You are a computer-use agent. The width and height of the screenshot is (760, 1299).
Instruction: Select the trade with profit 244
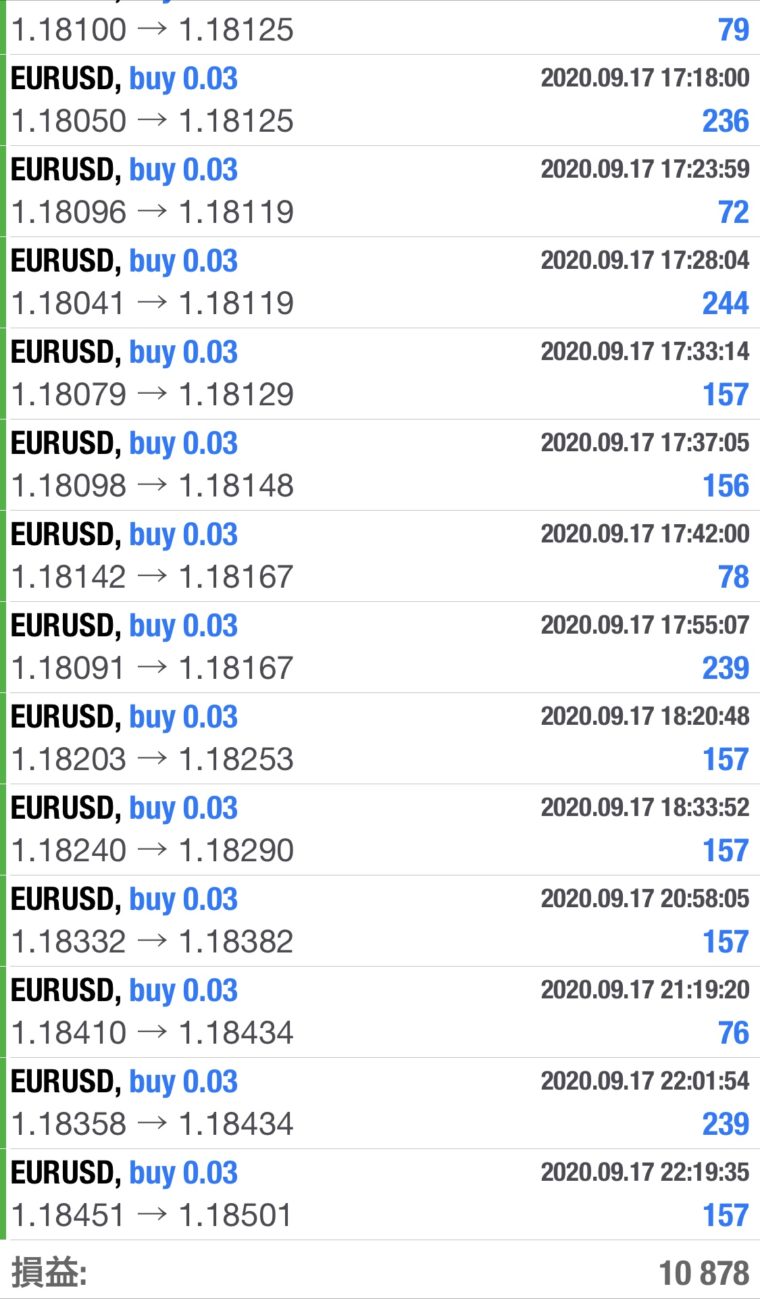click(380, 282)
